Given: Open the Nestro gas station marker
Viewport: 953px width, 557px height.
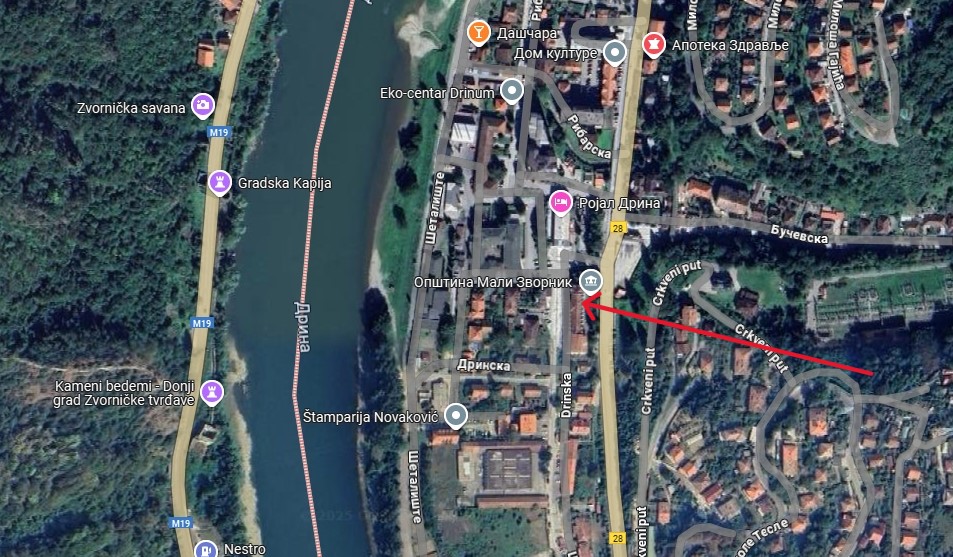Looking at the screenshot, I should point(205,548).
